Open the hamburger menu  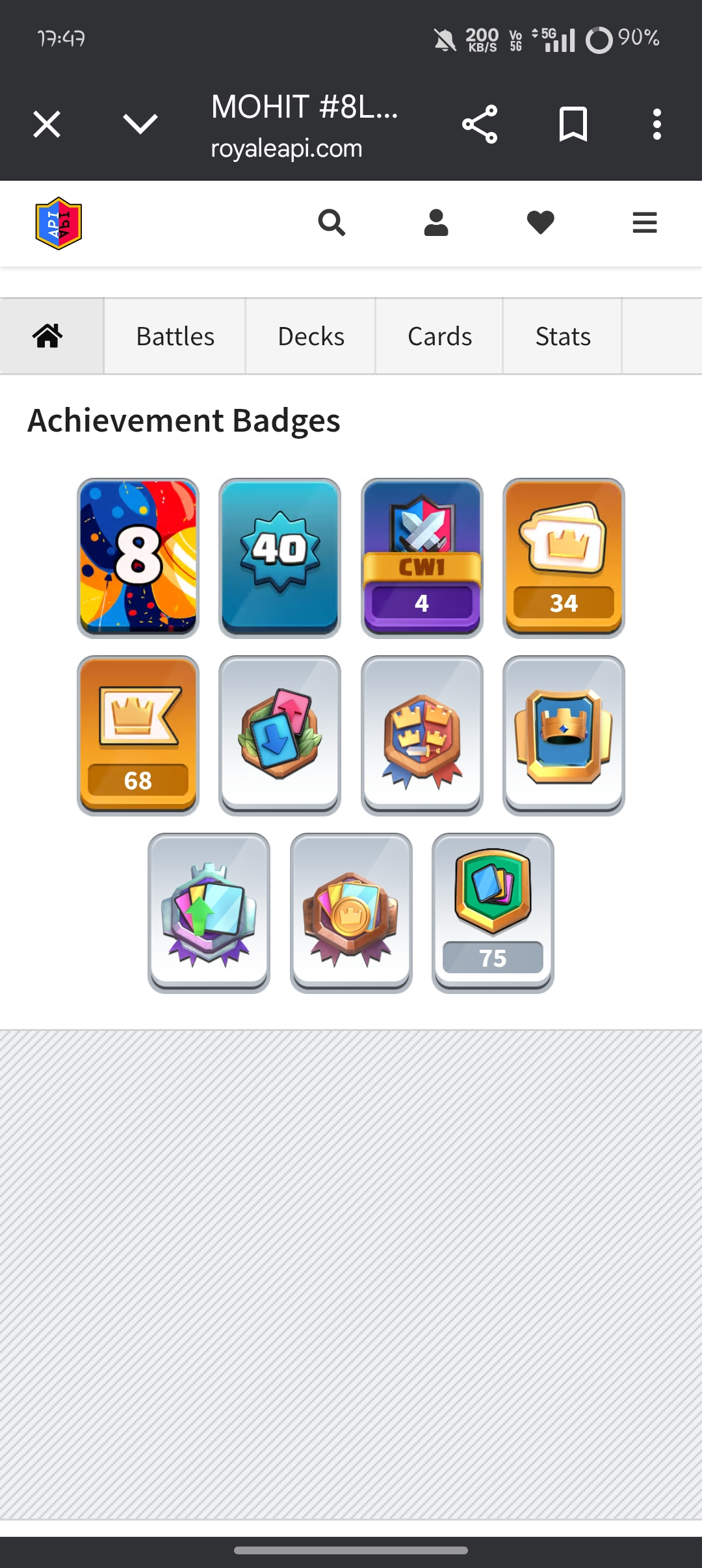click(645, 223)
